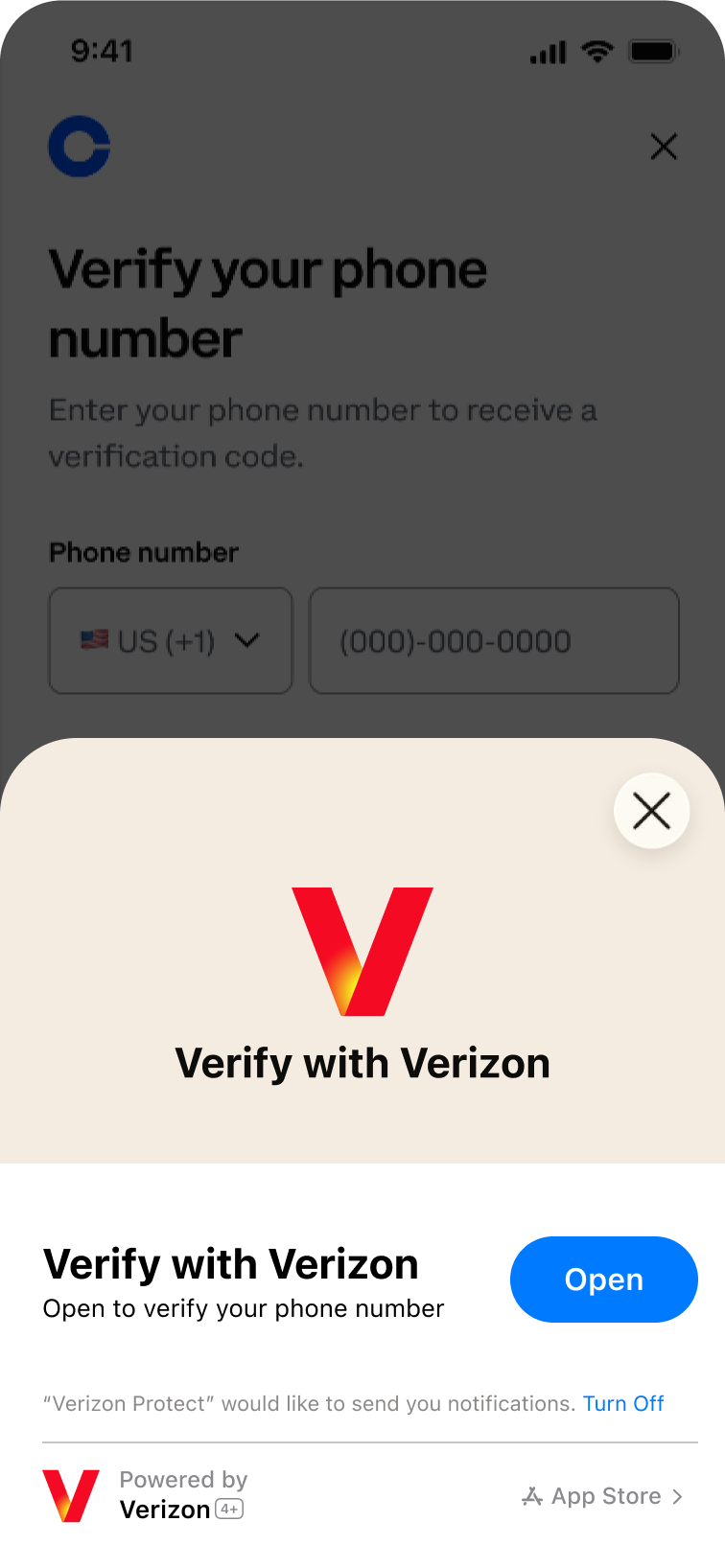The height and width of the screenshot is (1568, 725).
Task: Select the Verify with Verizon heading
Action: (362, 1062)
